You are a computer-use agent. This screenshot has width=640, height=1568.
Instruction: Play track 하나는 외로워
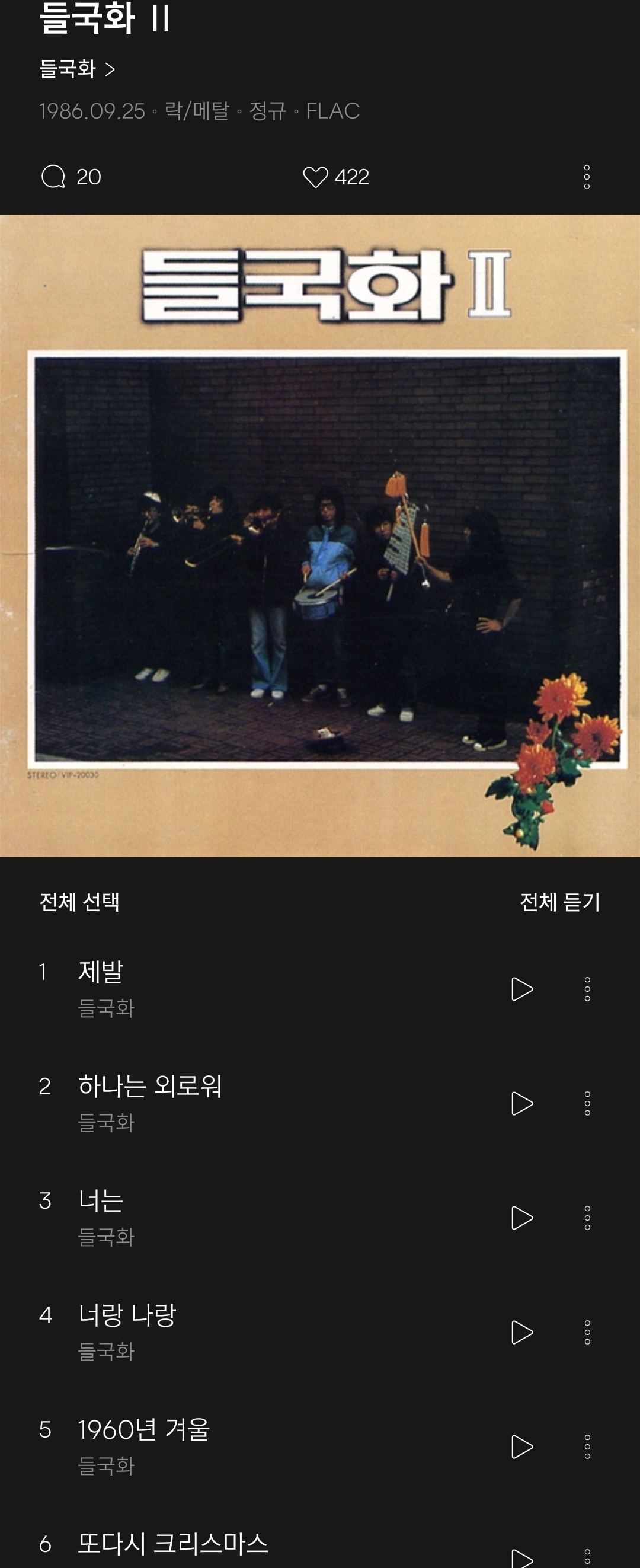click(x=521, y=1104)
